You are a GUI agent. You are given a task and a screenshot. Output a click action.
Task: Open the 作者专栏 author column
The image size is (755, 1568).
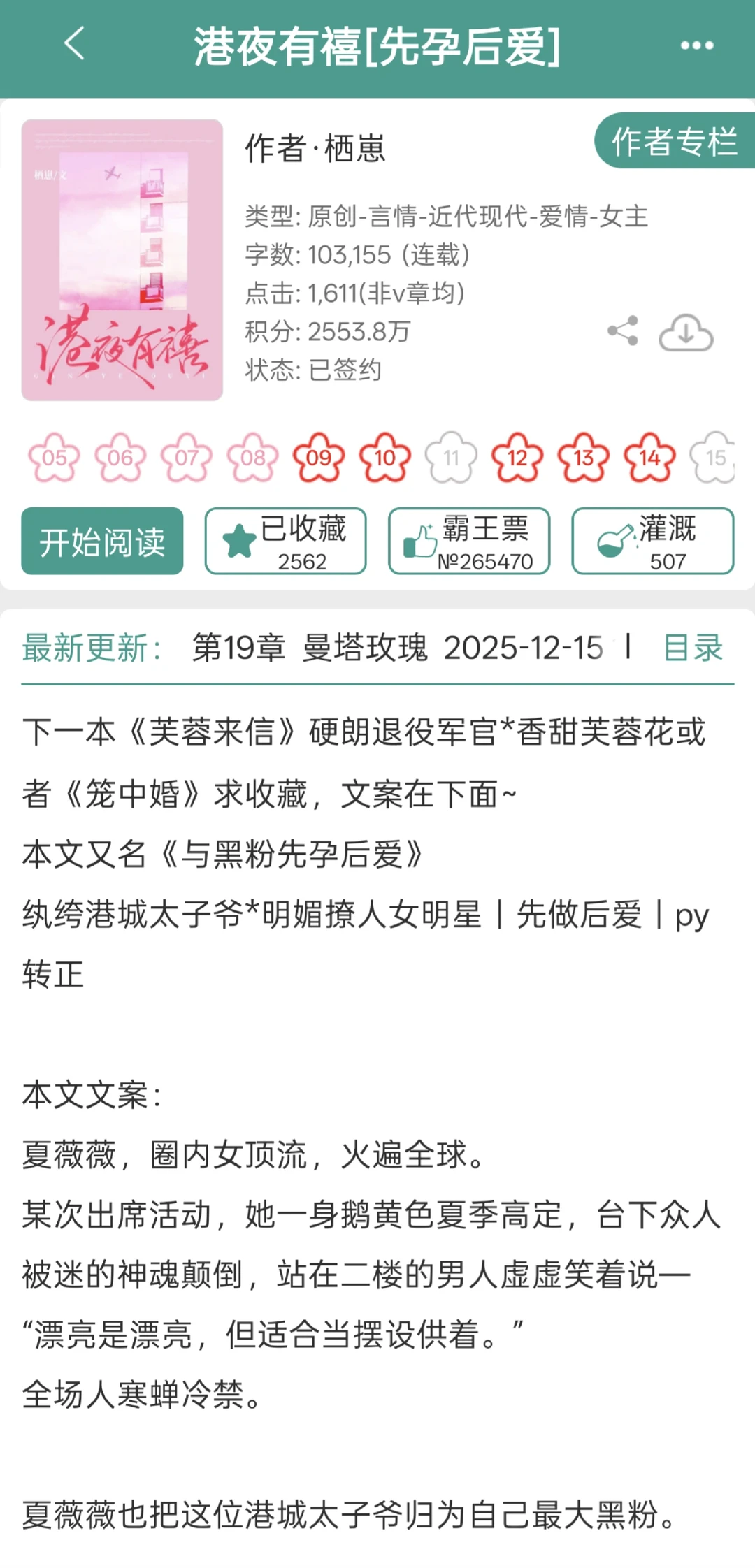[674, 143]
